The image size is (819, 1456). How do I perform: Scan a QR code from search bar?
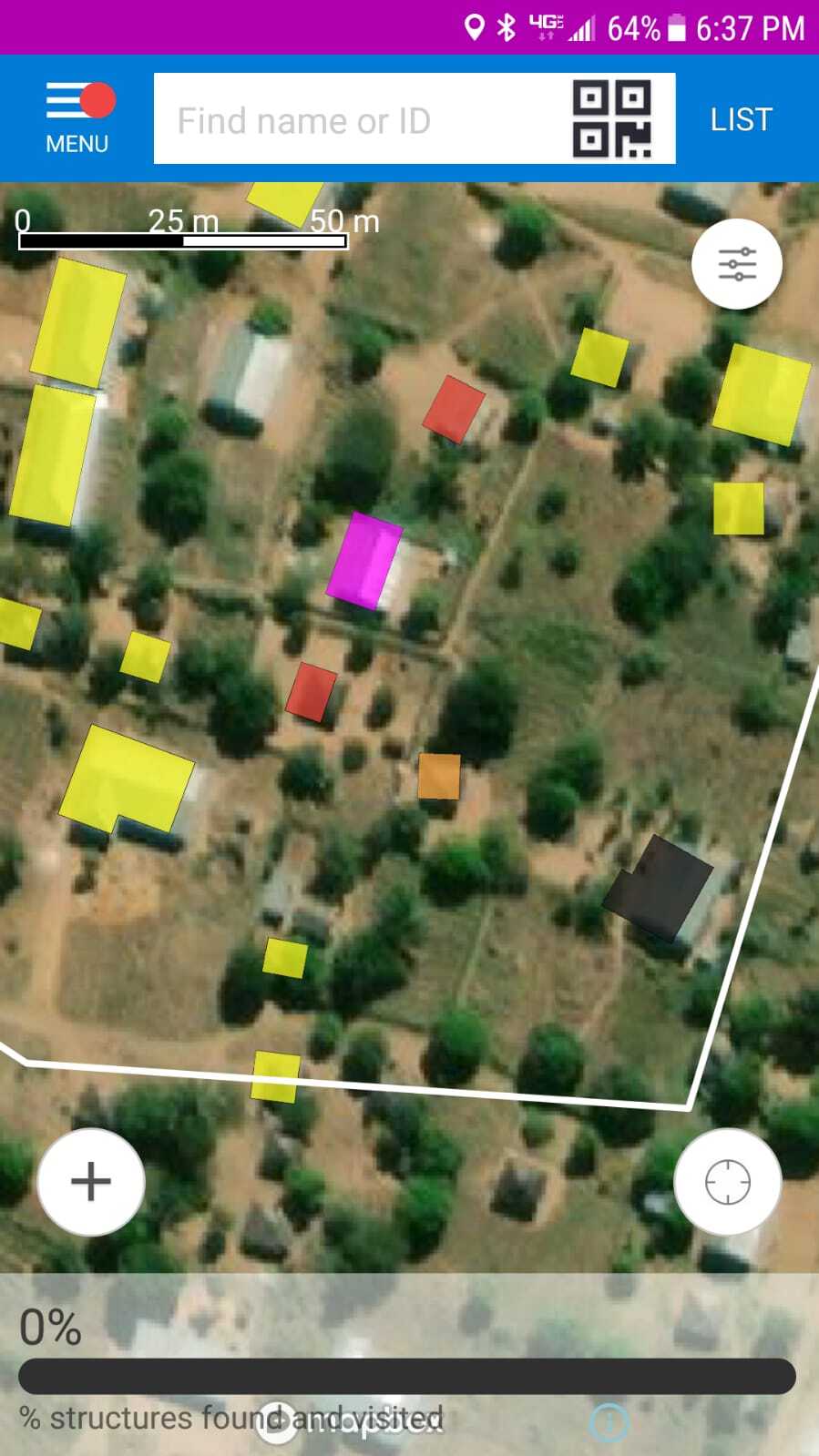(611, 119)
